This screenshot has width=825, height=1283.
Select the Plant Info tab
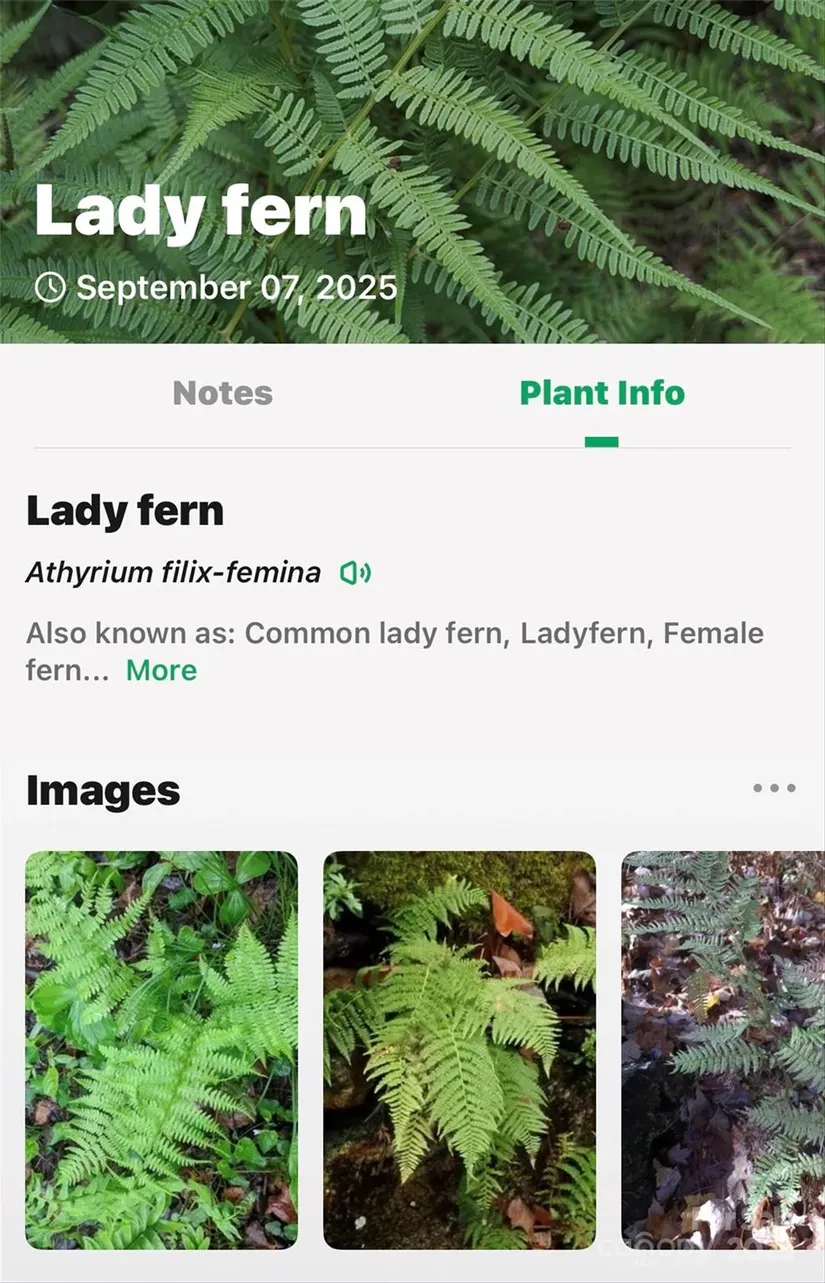602,393
